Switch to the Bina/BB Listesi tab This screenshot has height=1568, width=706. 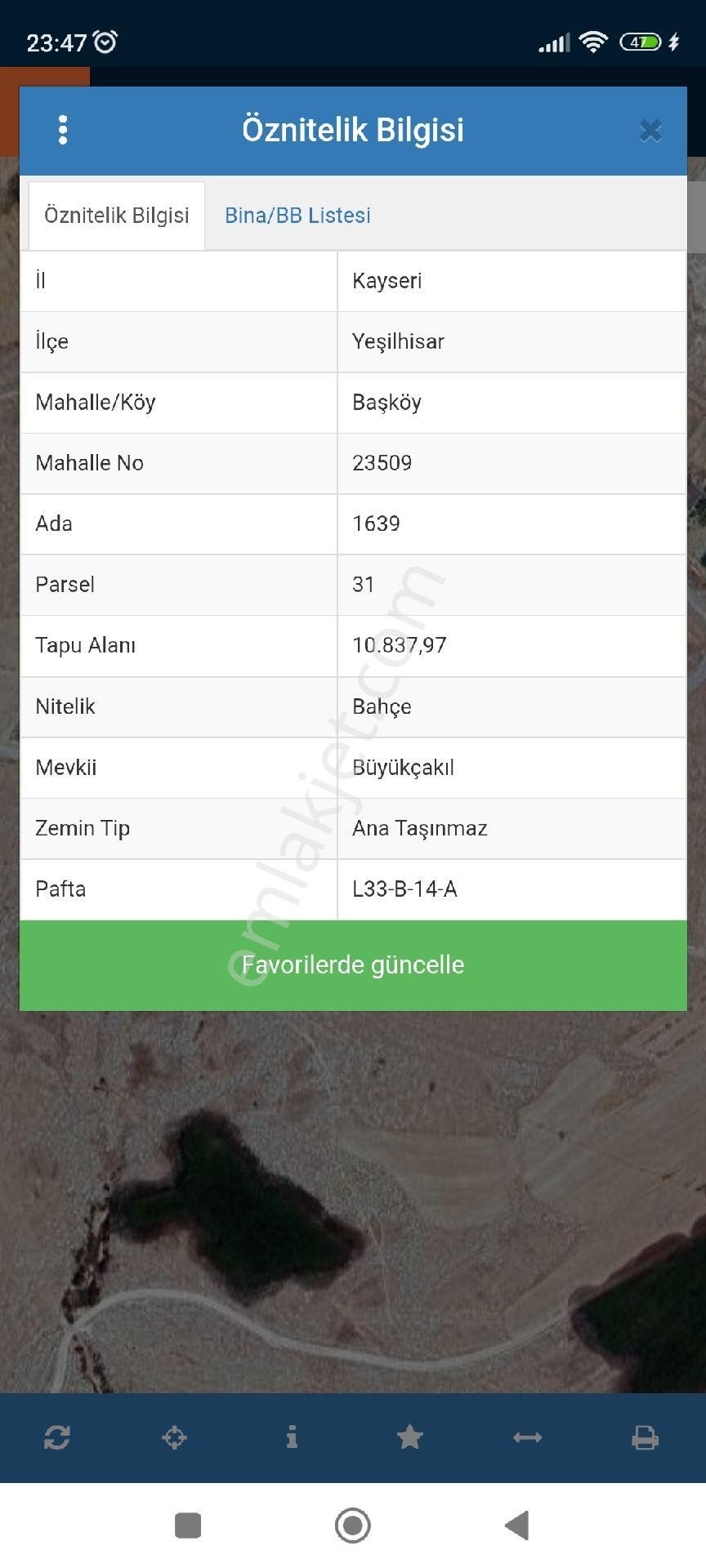(297, 216)
